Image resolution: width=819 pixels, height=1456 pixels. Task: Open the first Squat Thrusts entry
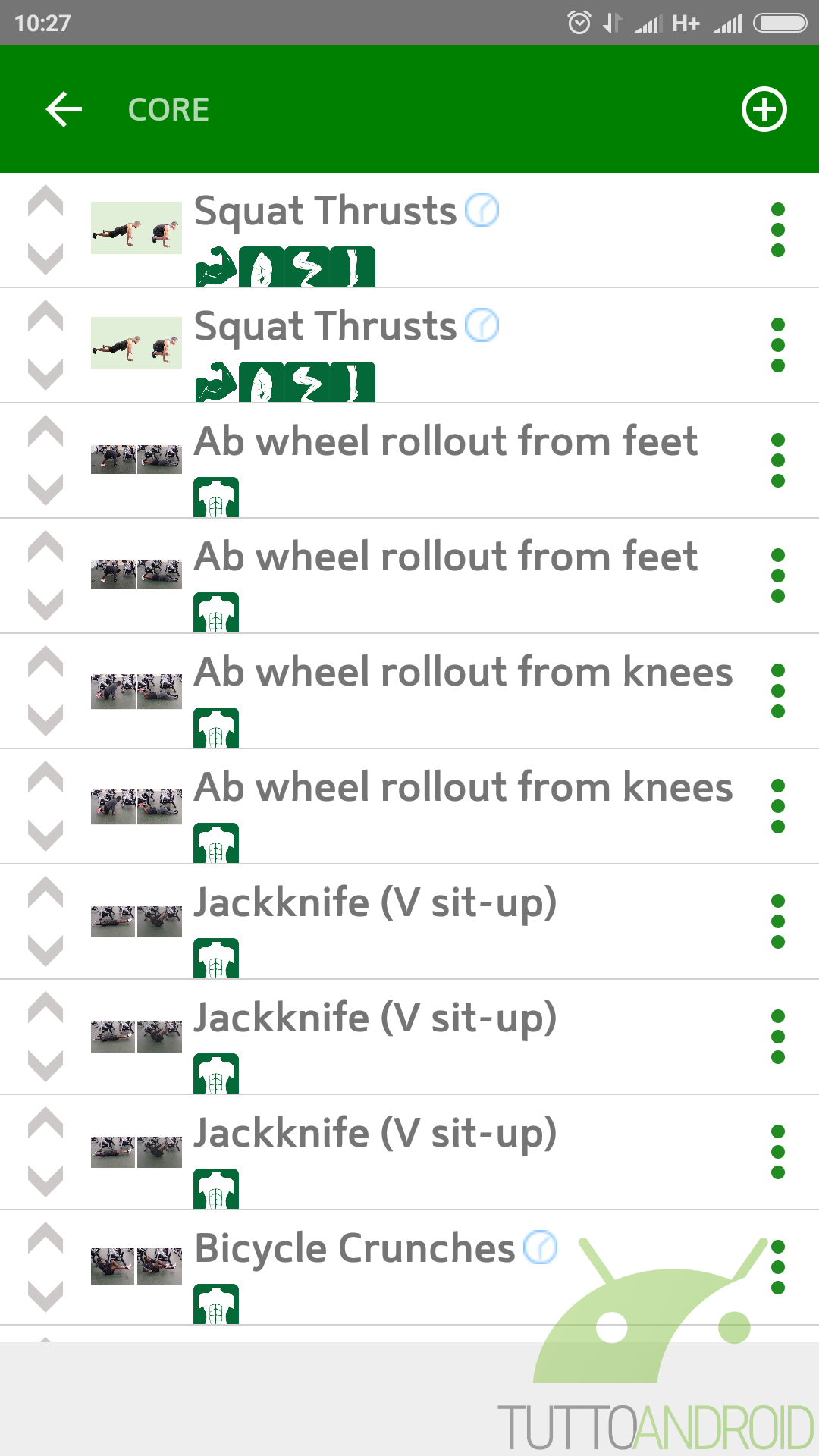(x=409, y=230)
